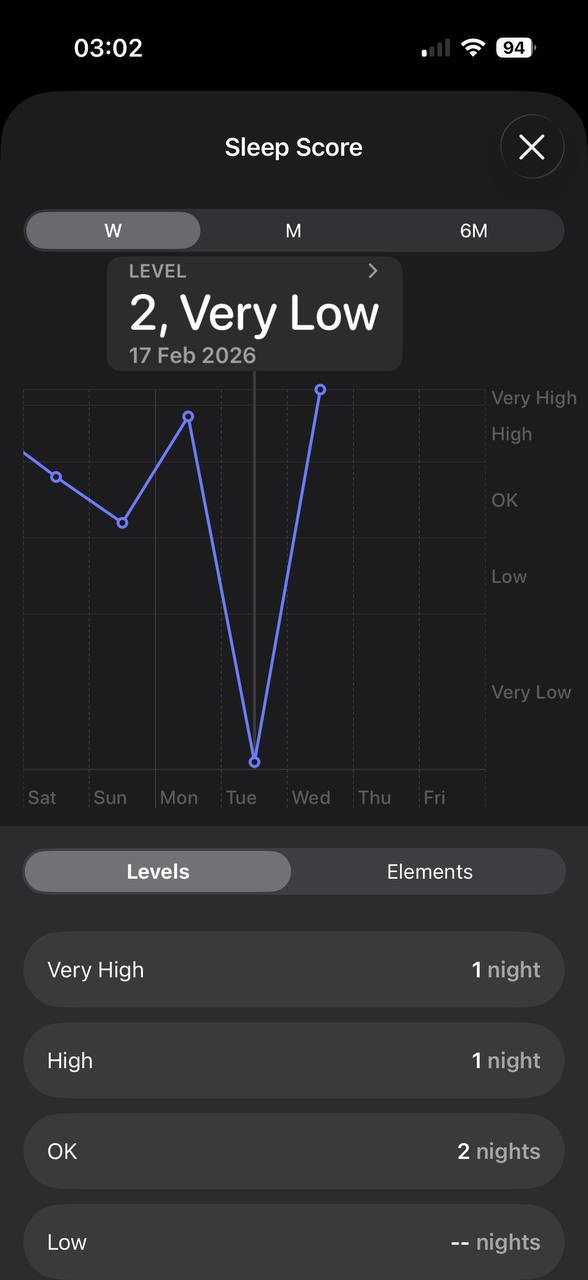Switch to the Elements segment
Viewport: 588px width, 1280px height.
[x=430, y=872]
